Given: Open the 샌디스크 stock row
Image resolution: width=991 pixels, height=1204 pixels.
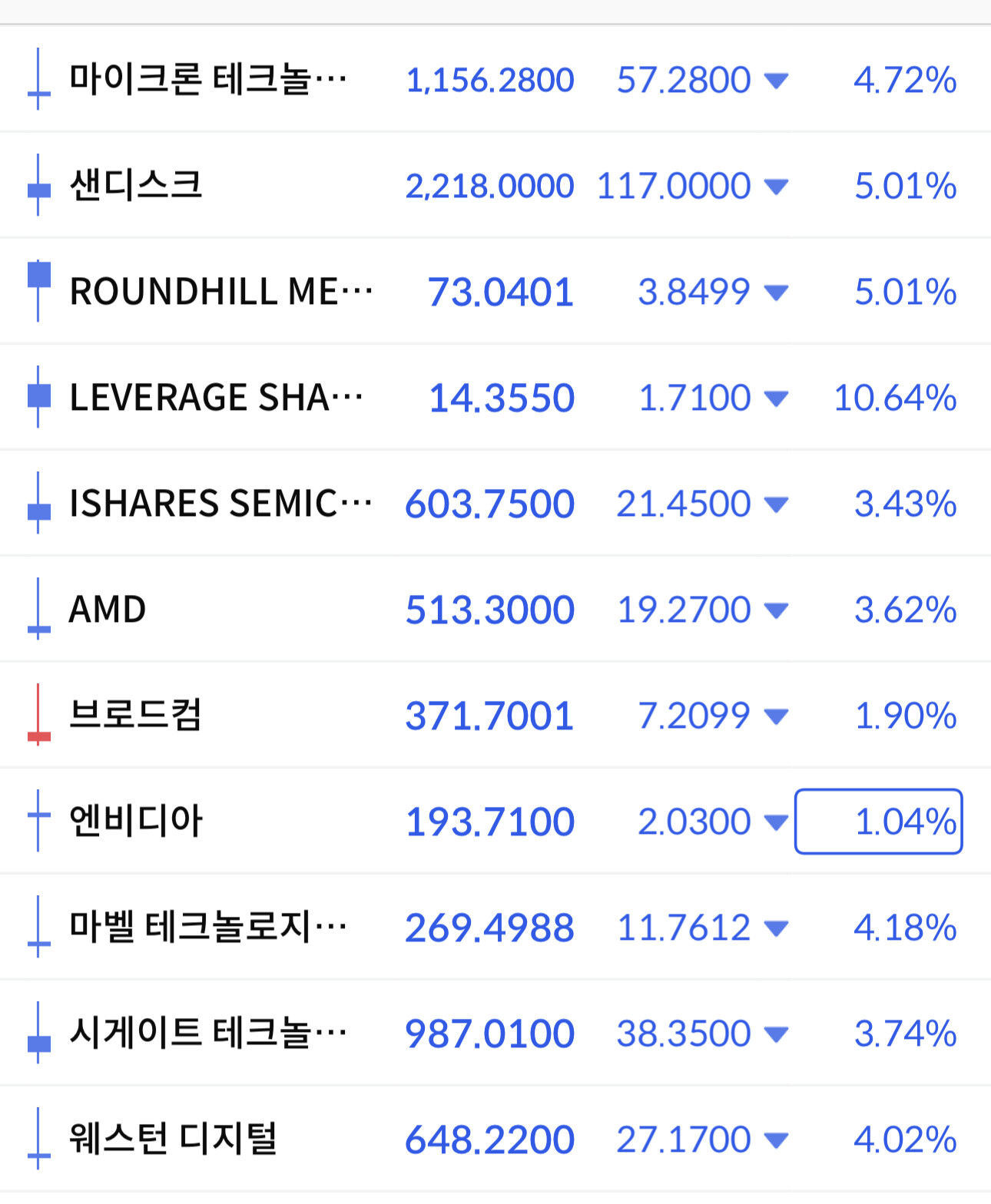Looking at the screenshot, I should point(495,185).
